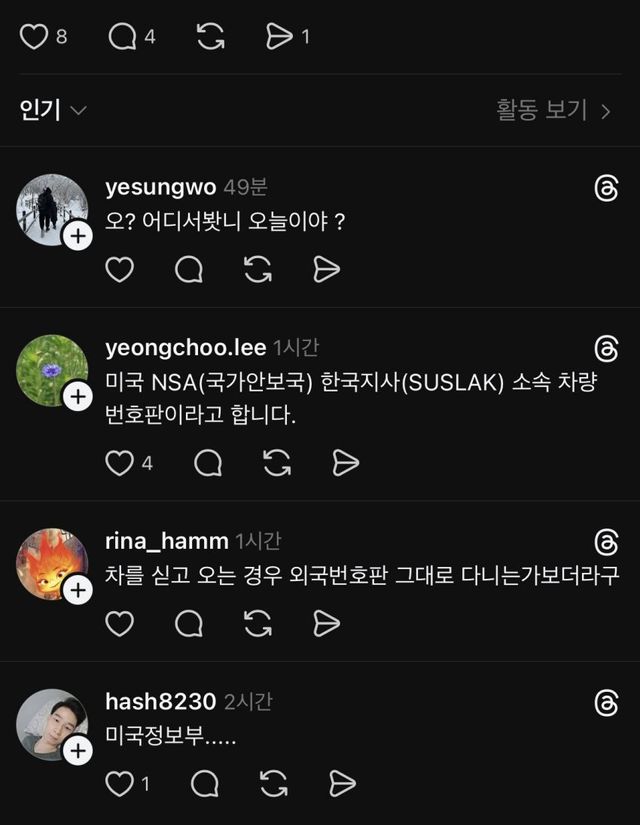Share the main post via send icon
Screen dimensions: 640x825
pyautogui.click(x=278, y=37)
